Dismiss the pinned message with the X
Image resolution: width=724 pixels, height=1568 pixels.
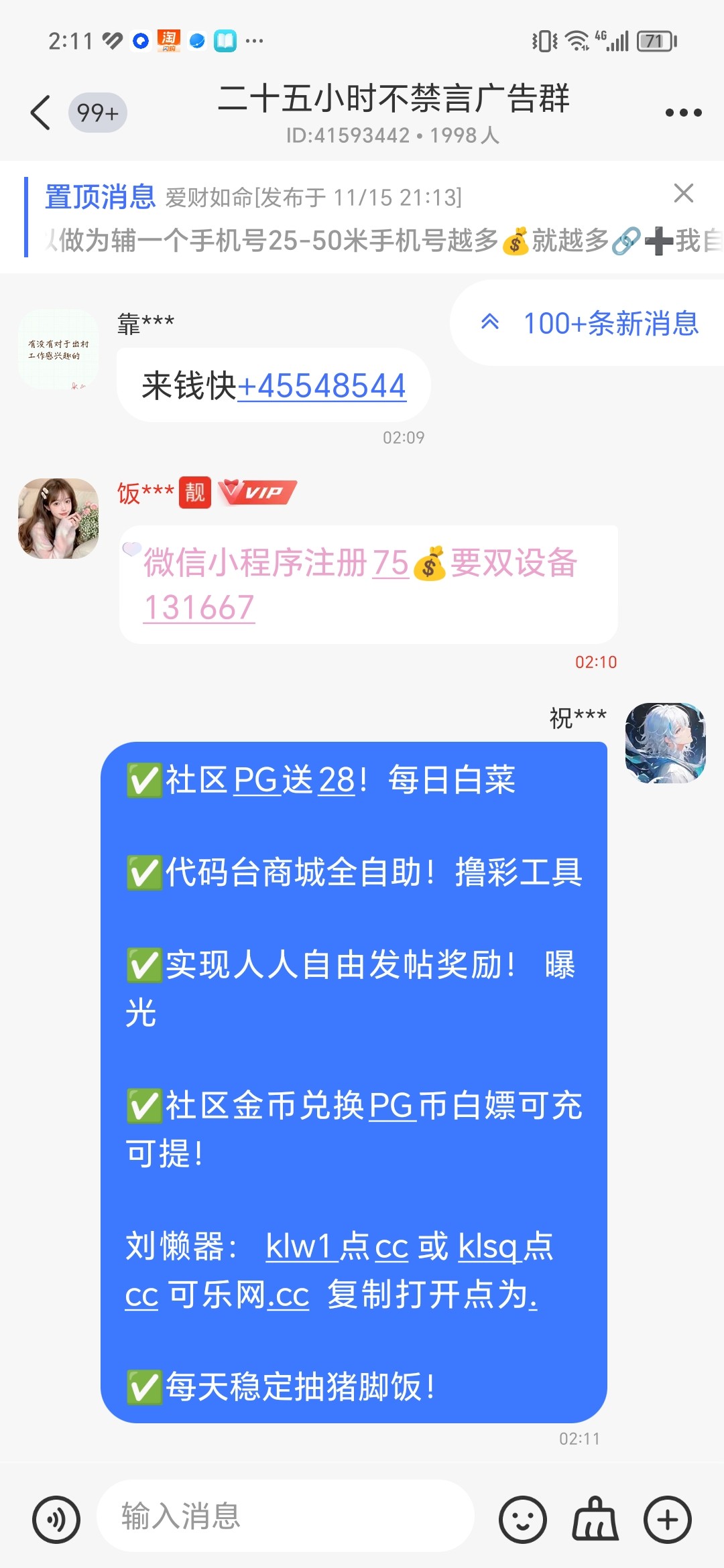click(685, 194)
